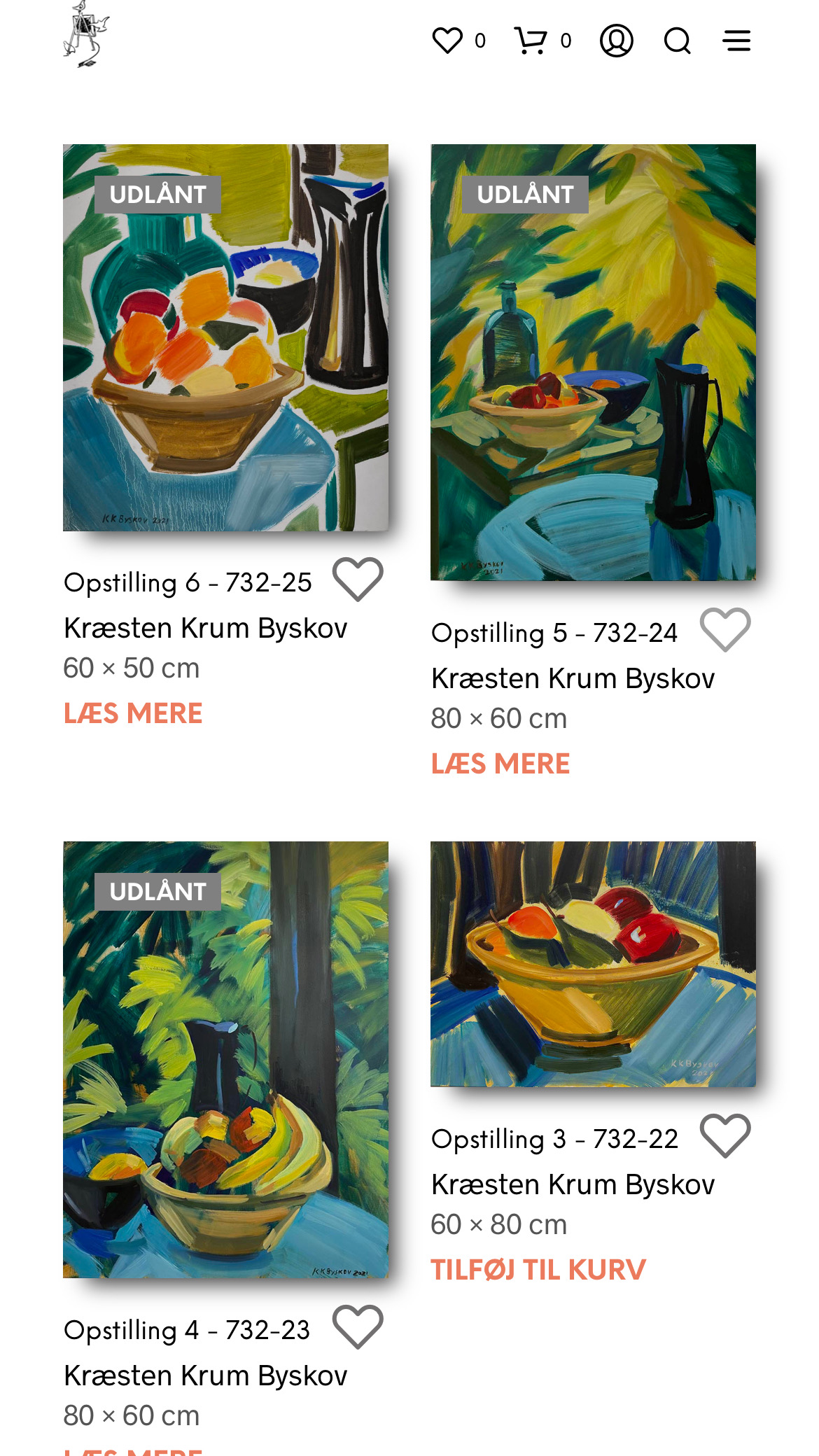
Task: Tap Tilføj til kurv for Opstilling 3
Action: [538, 1270]
